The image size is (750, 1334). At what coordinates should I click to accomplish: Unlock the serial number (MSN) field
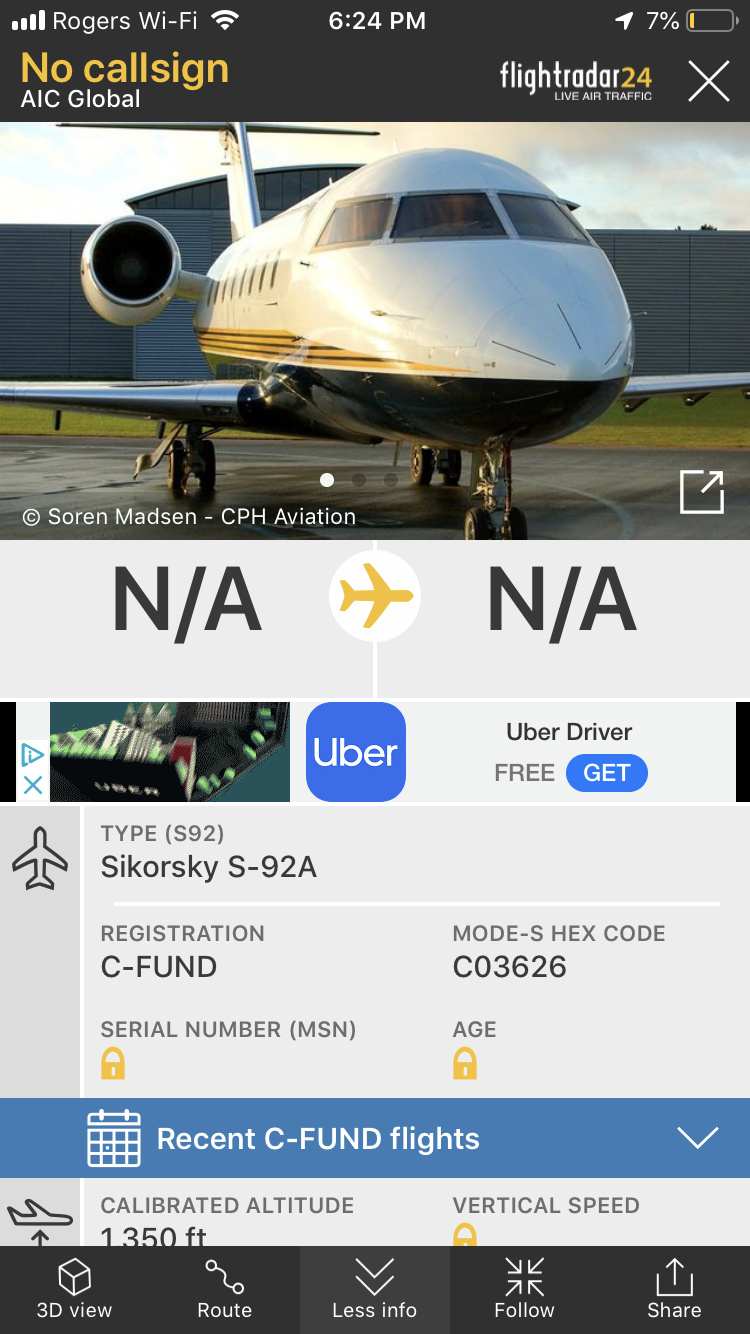[x=113, y=1063]
